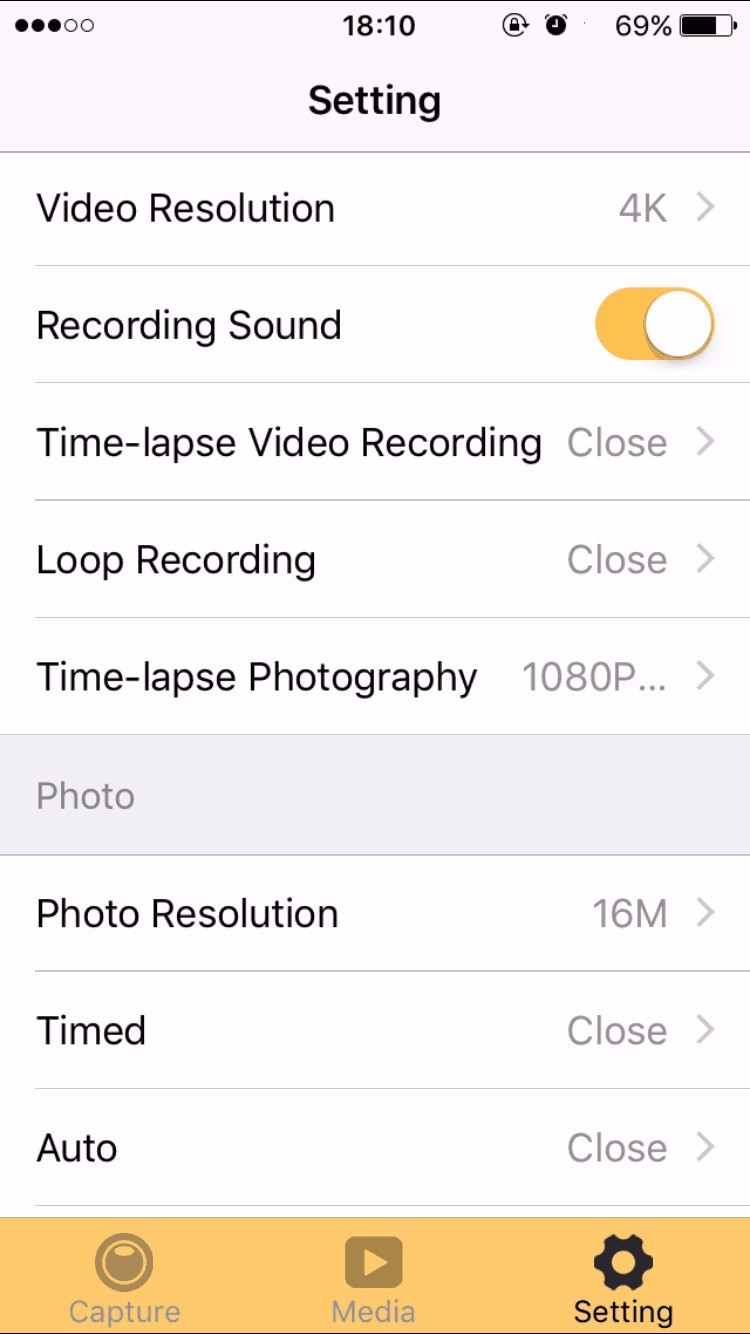750x1334 pixels.
Task: Switch to the Media tab
Action: click(373, 1278)
